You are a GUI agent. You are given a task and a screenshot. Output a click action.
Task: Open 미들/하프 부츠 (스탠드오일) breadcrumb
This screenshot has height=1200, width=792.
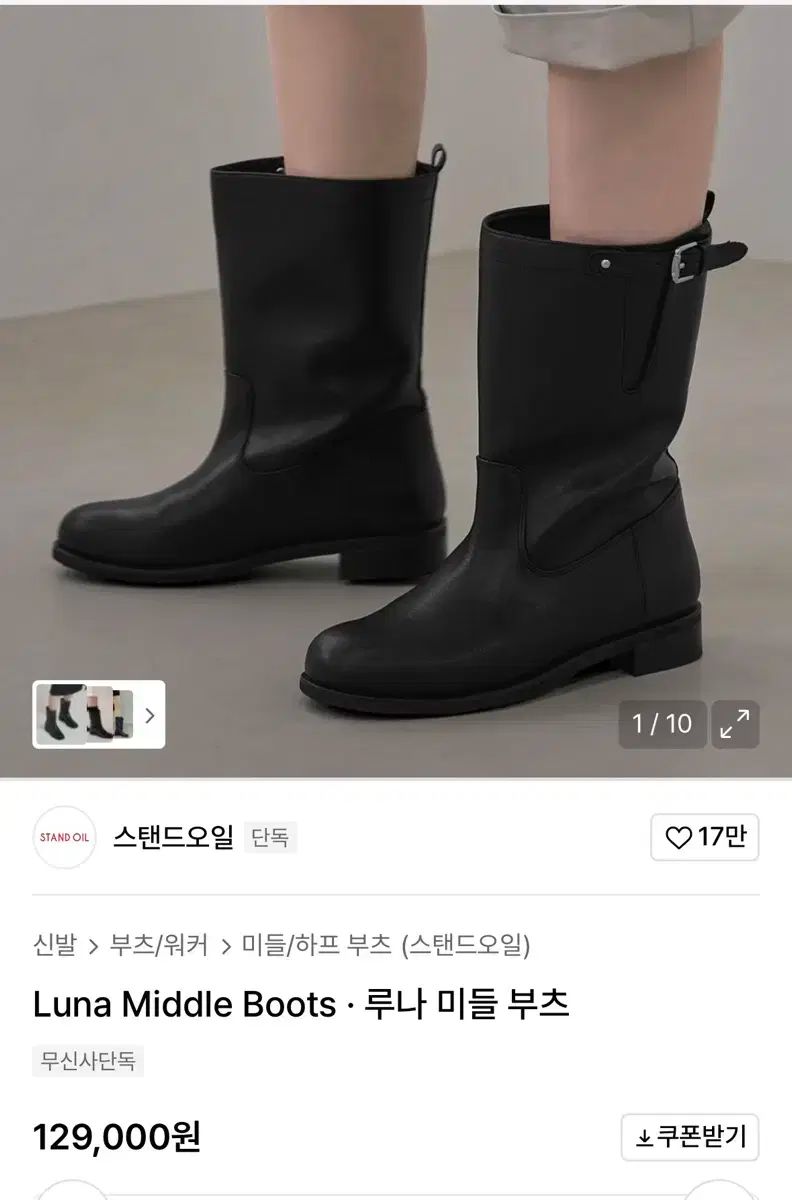tap(386, 945)
